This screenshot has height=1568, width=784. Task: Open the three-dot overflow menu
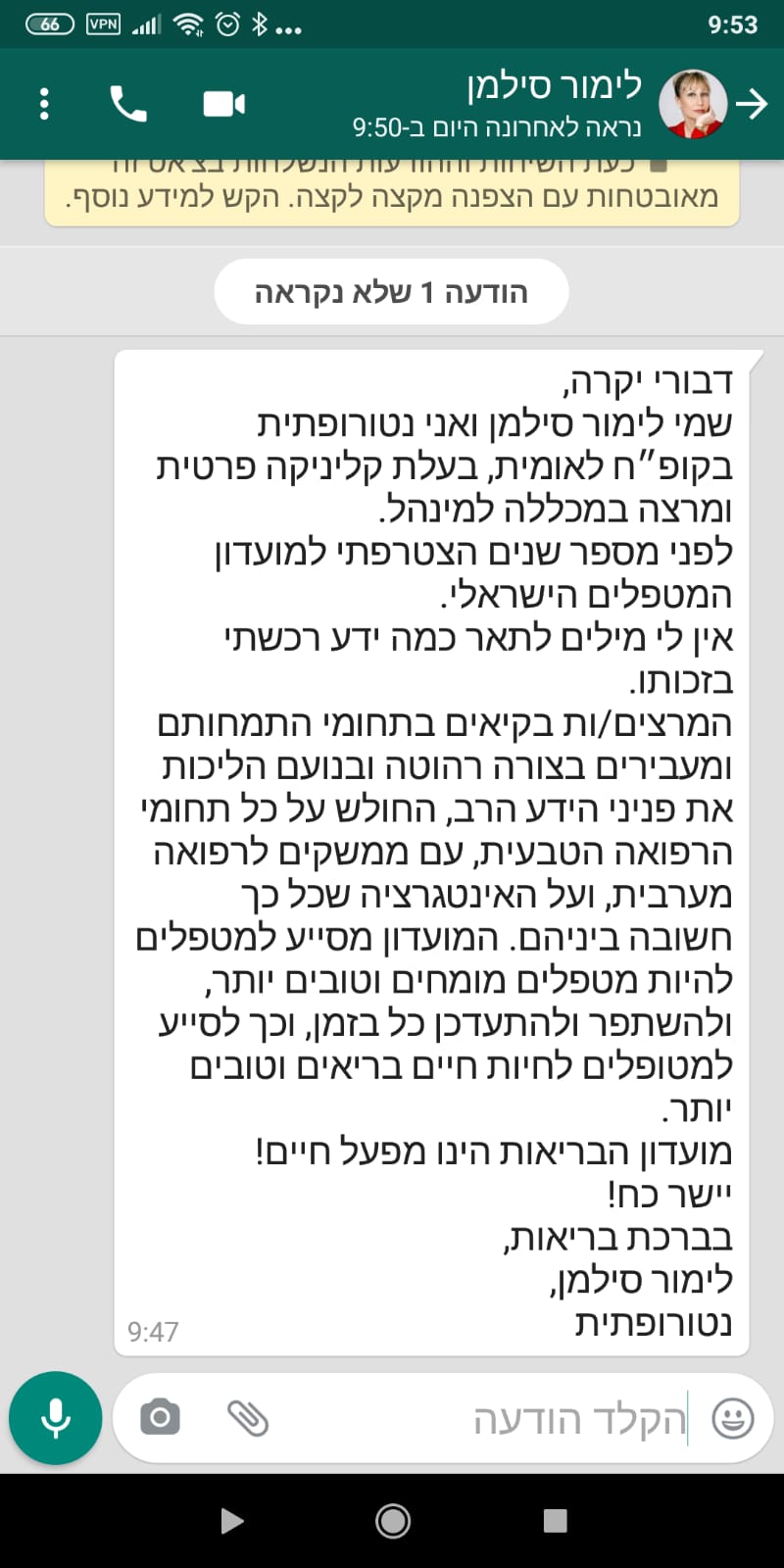click(44, 104)
